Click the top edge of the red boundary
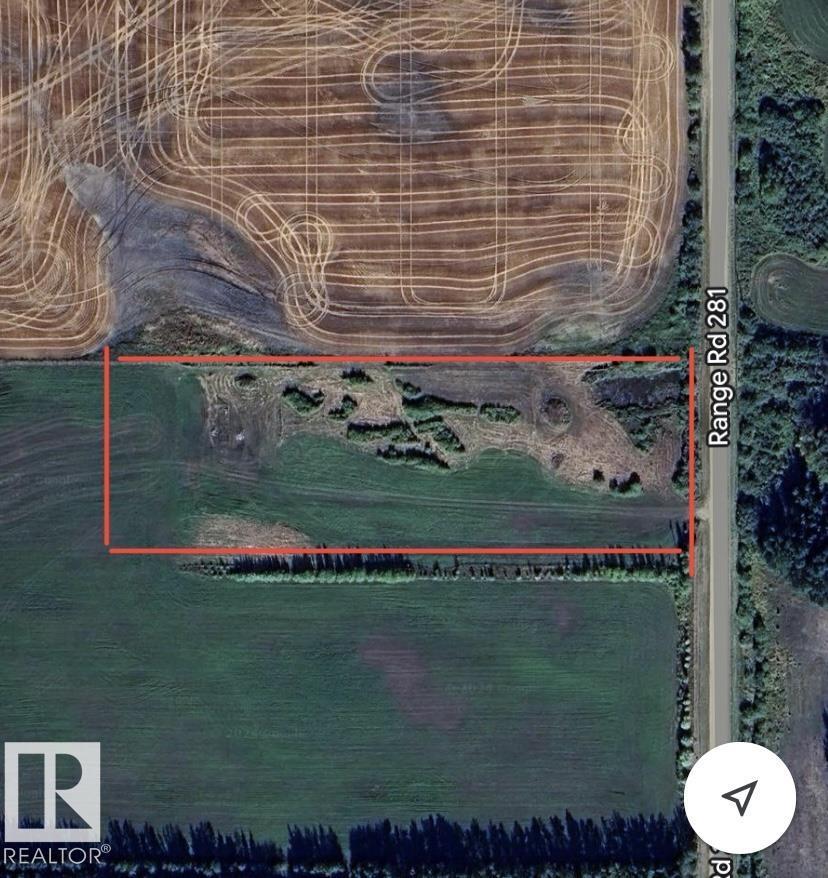The width and height of the screenshot is (828, 878). (400, 356)
